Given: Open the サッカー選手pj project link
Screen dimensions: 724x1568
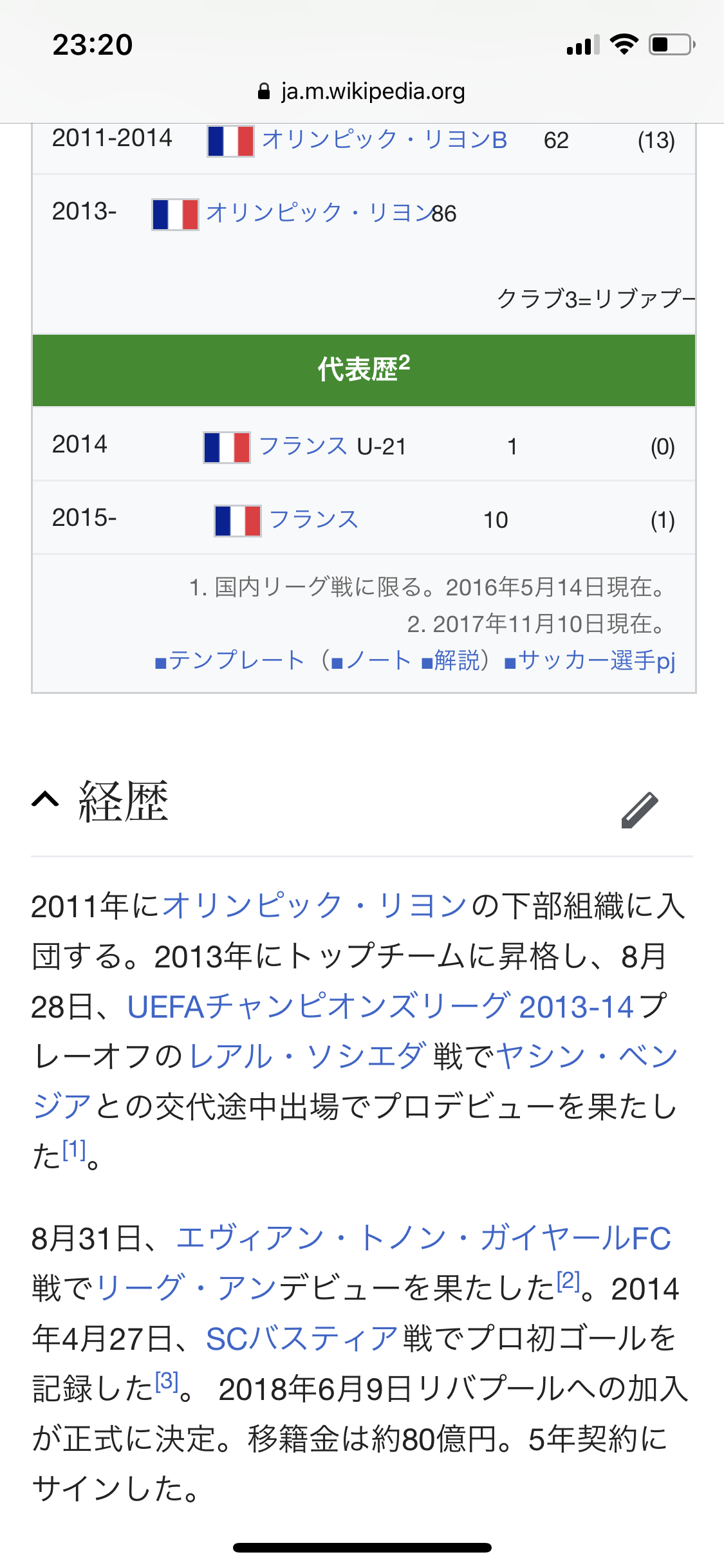Looking at the screenshot, I should (597, 660).
